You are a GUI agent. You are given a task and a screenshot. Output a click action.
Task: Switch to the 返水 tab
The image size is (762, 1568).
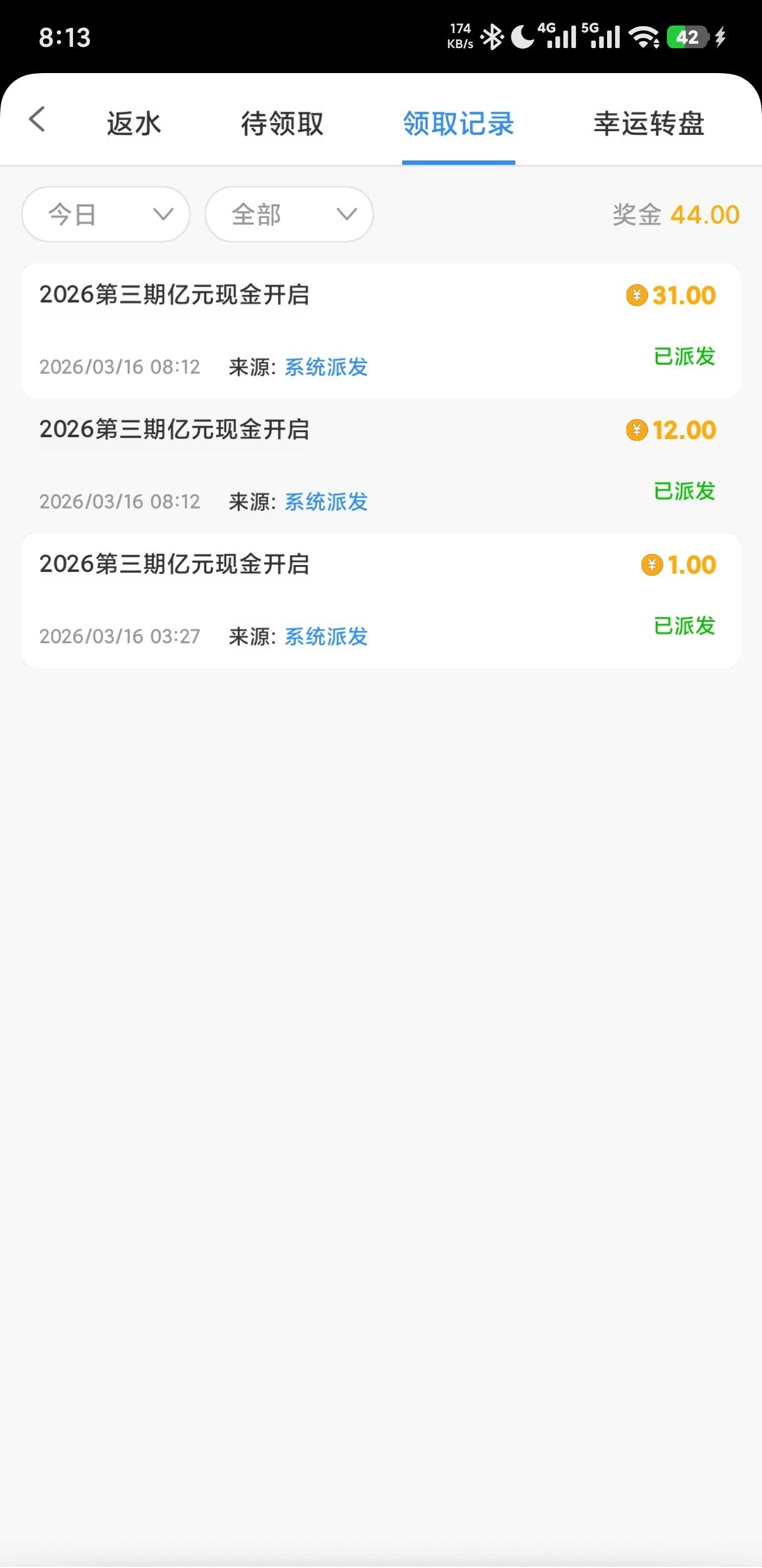(x=134, y=124)
